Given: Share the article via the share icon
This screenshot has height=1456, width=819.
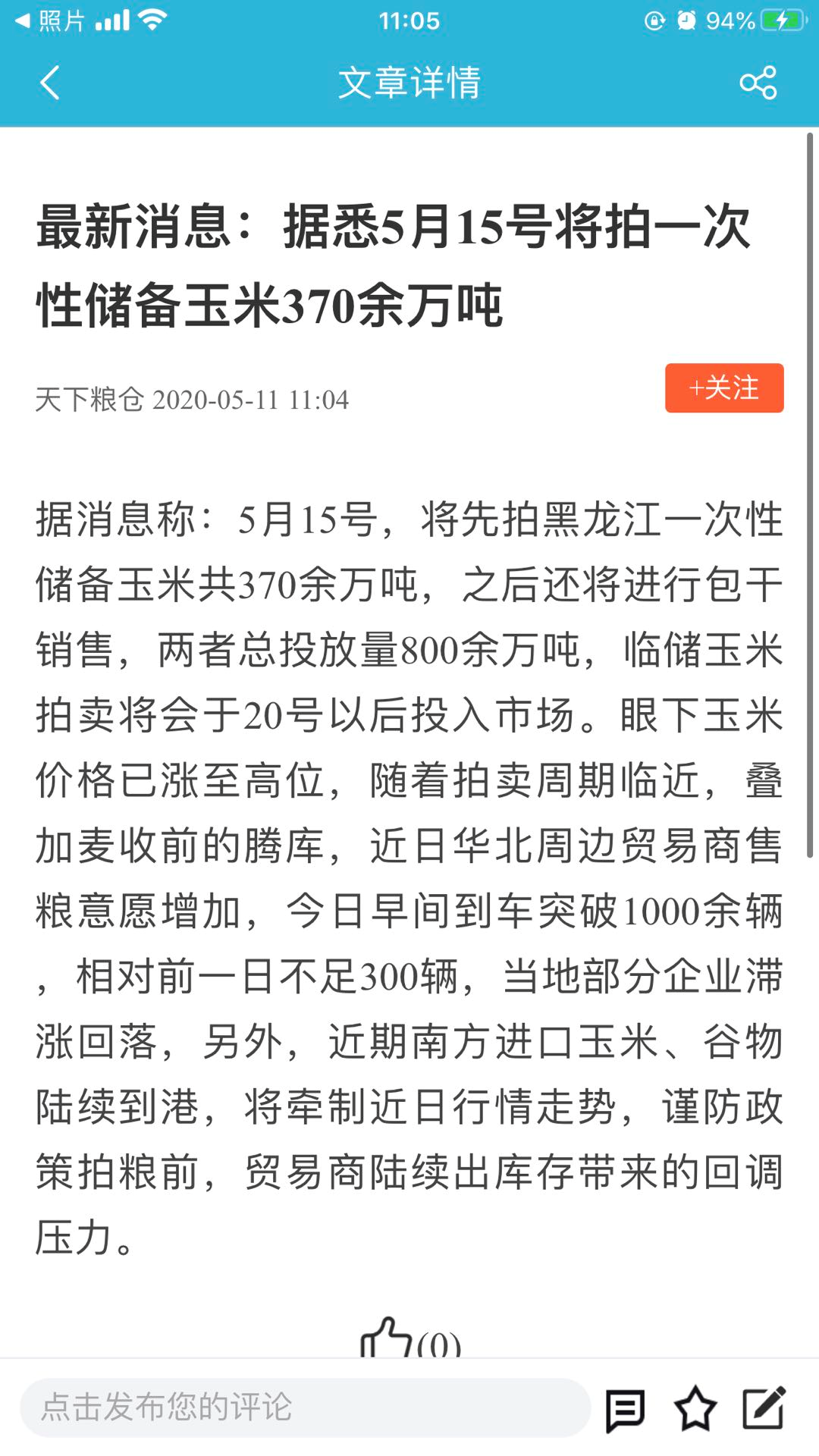Looking at the screenshot, I should point(759,82).
